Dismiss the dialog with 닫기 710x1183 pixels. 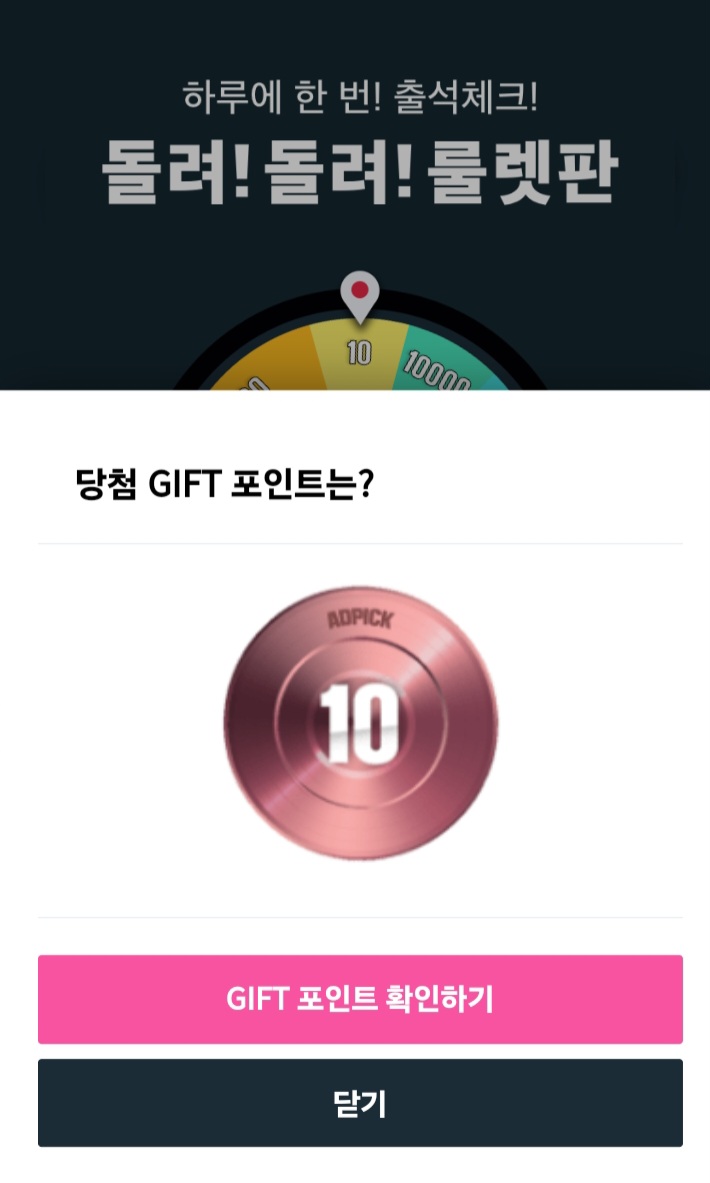click(x=360, y=1103)
